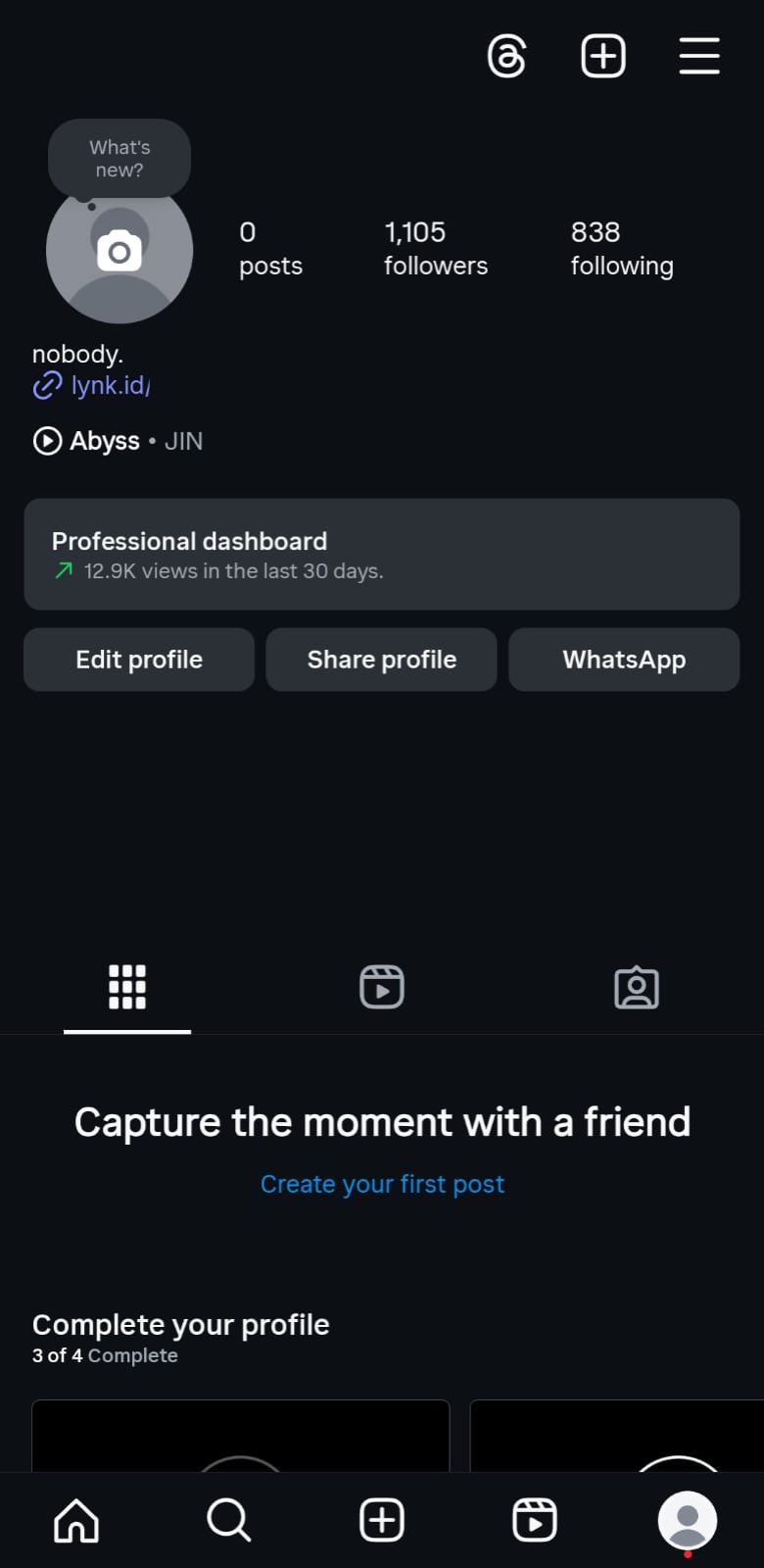View the 1,105 followers list

click(x=435, y=248)
